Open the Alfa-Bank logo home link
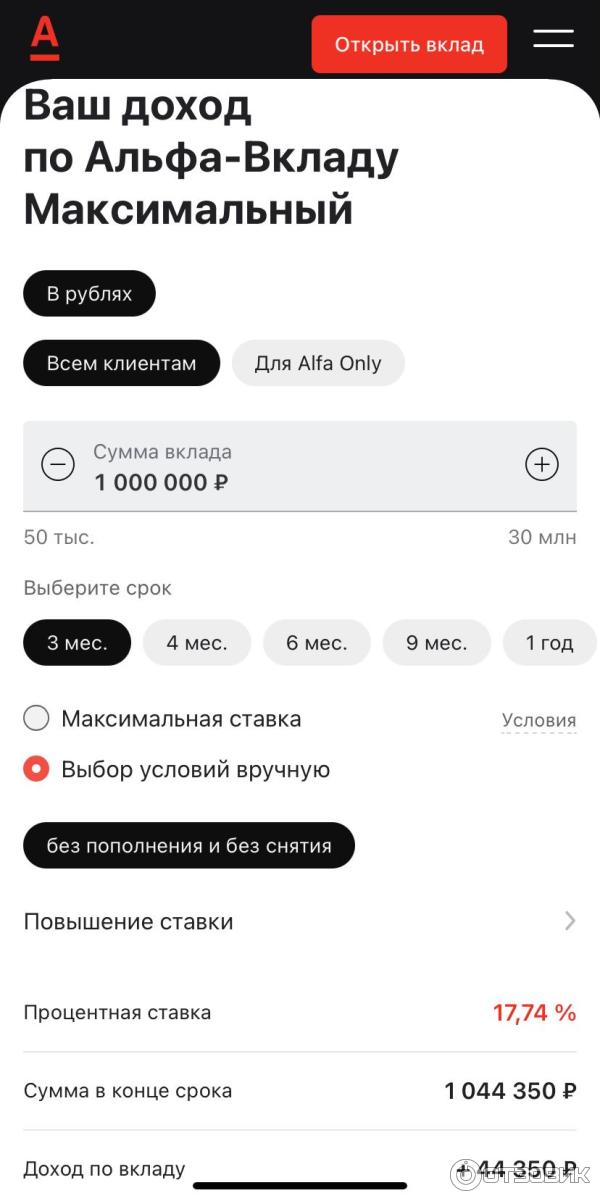The width and height of the screenshot is (600, 1201). click(45, 39)
